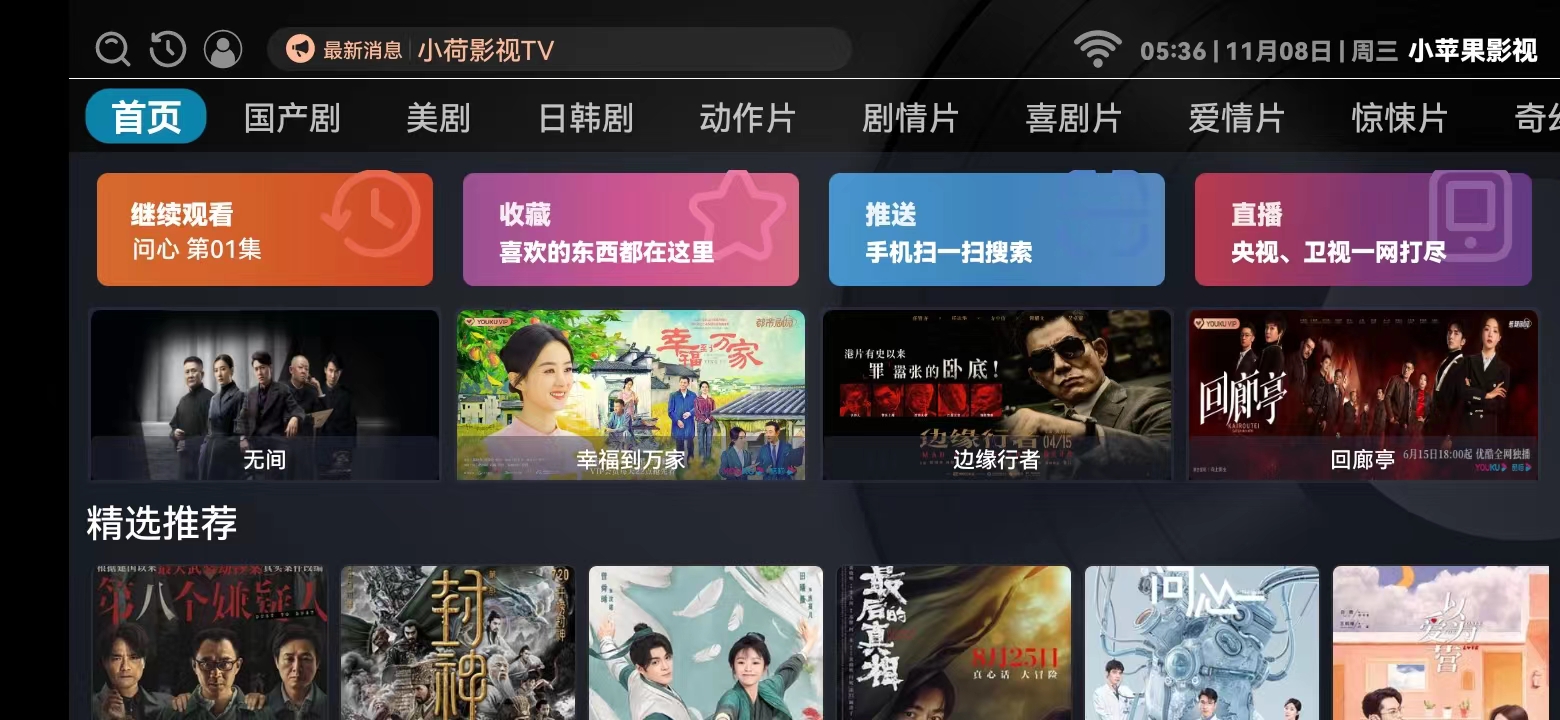Open the 惊悚片 tab
This screenshot has height=720, width=1560.
click(x=1399, y=118)
